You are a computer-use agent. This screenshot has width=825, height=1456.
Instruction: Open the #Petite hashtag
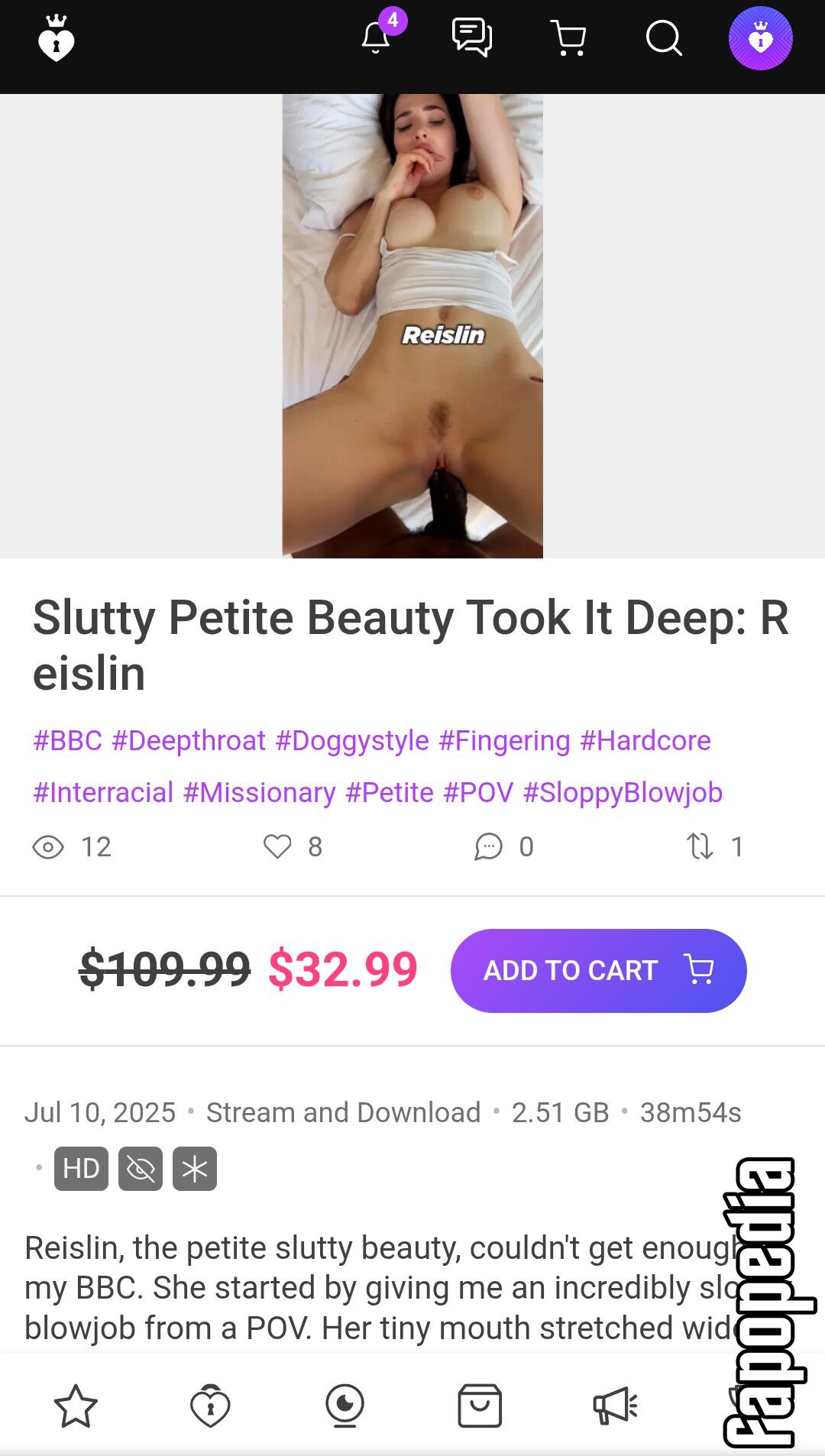390,793
